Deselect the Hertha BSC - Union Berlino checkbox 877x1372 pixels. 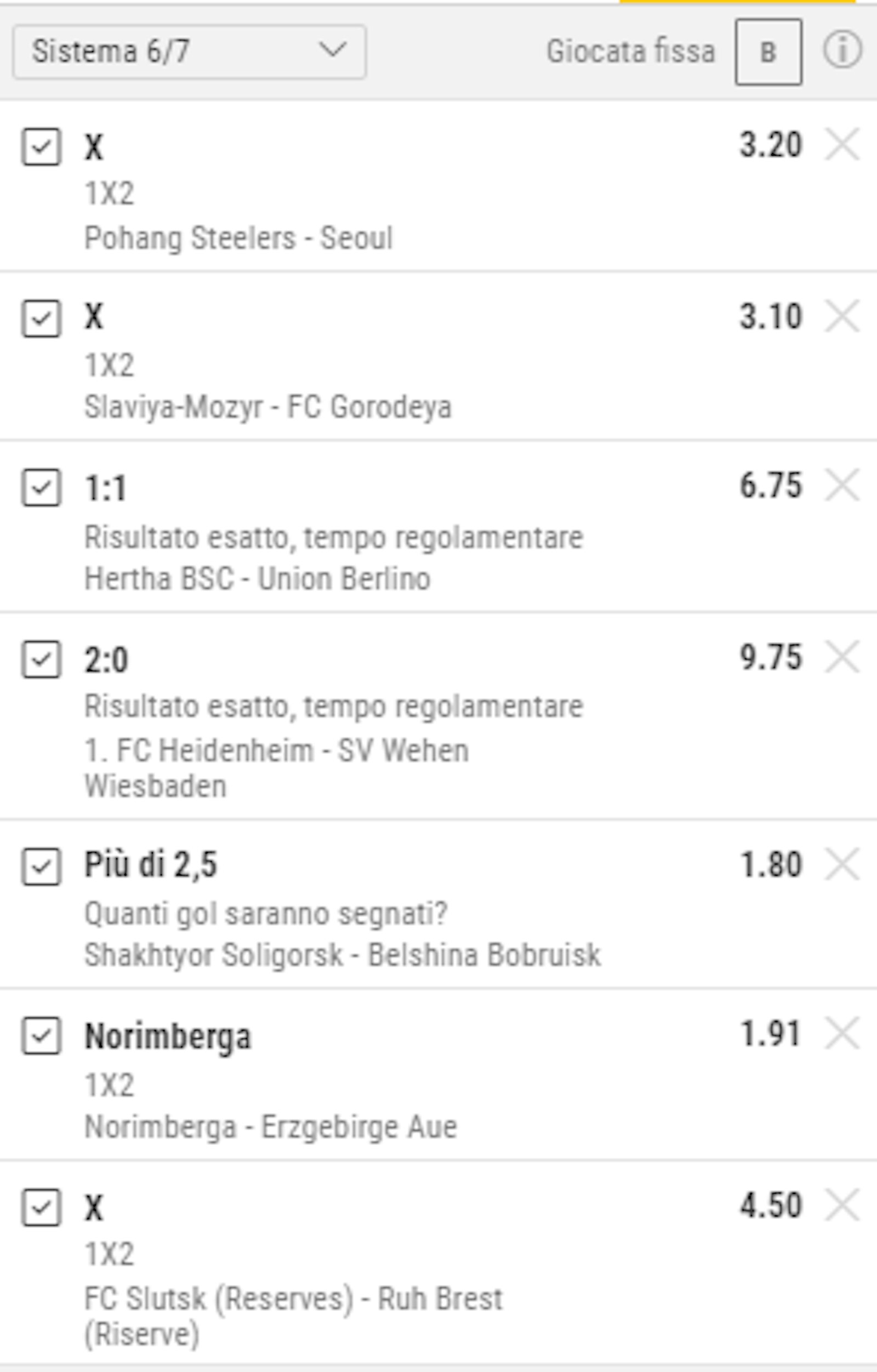41,487
